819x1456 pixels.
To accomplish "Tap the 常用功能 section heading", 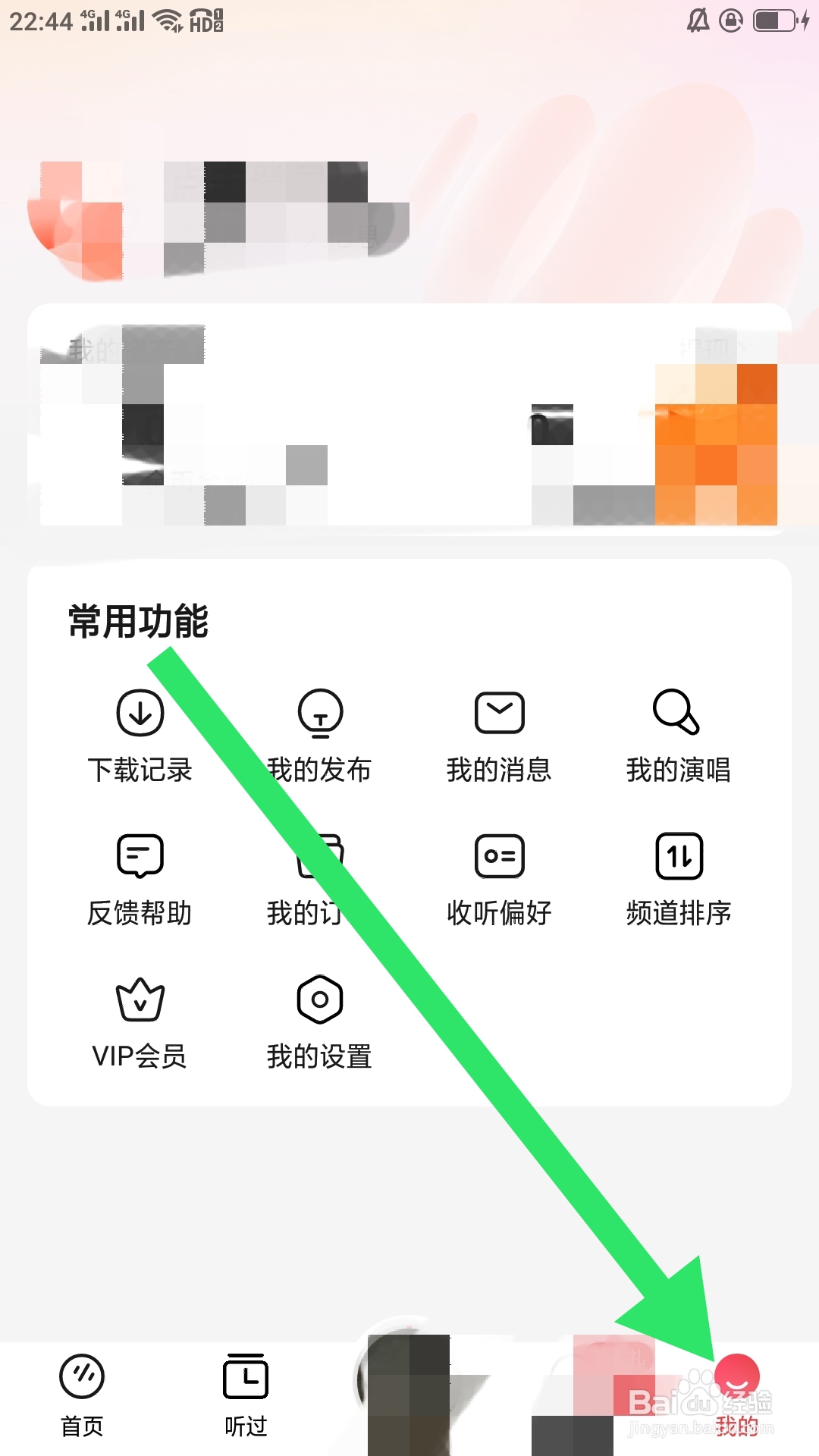I will click(136, 622).
